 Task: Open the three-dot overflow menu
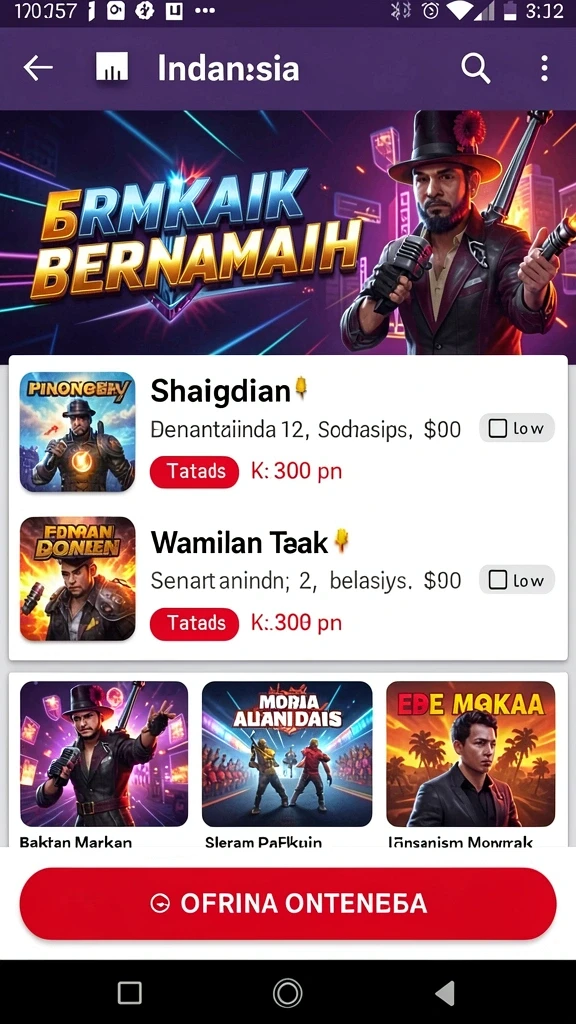point(544,68)
